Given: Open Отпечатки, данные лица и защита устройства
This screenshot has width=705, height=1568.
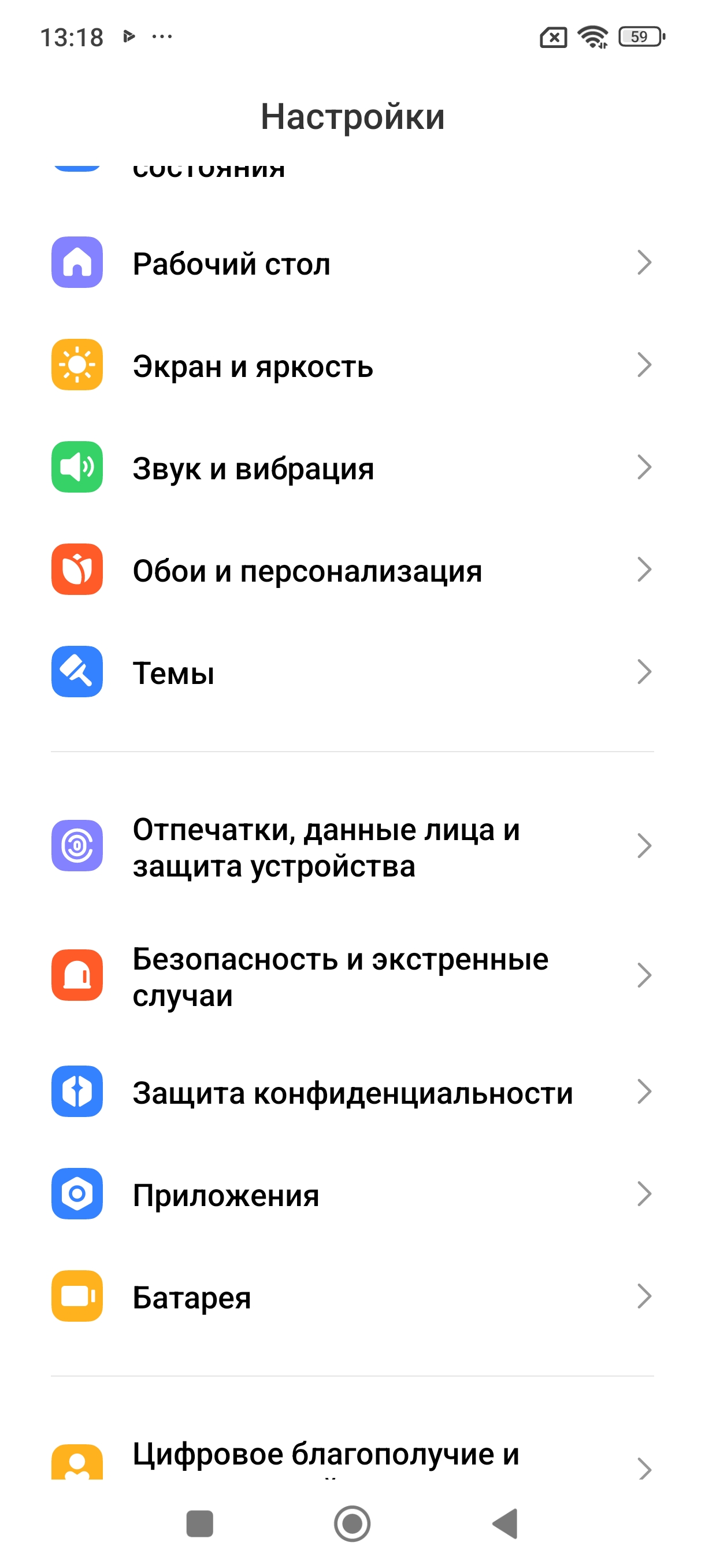Looking at the screenshot, I should pos(352,846).
